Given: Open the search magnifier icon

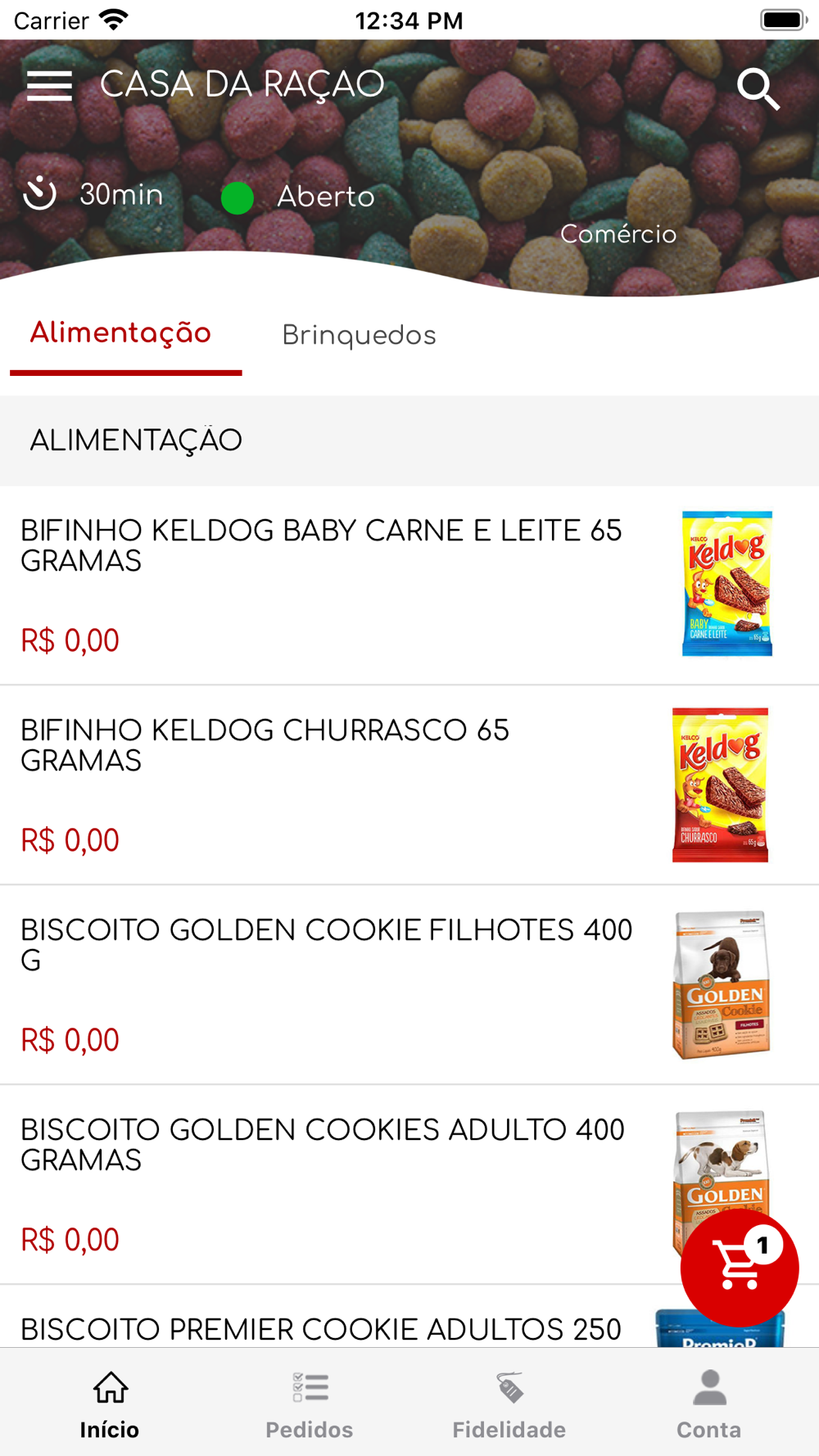Looking at the screenshot, I should click(x=758, y=88).
